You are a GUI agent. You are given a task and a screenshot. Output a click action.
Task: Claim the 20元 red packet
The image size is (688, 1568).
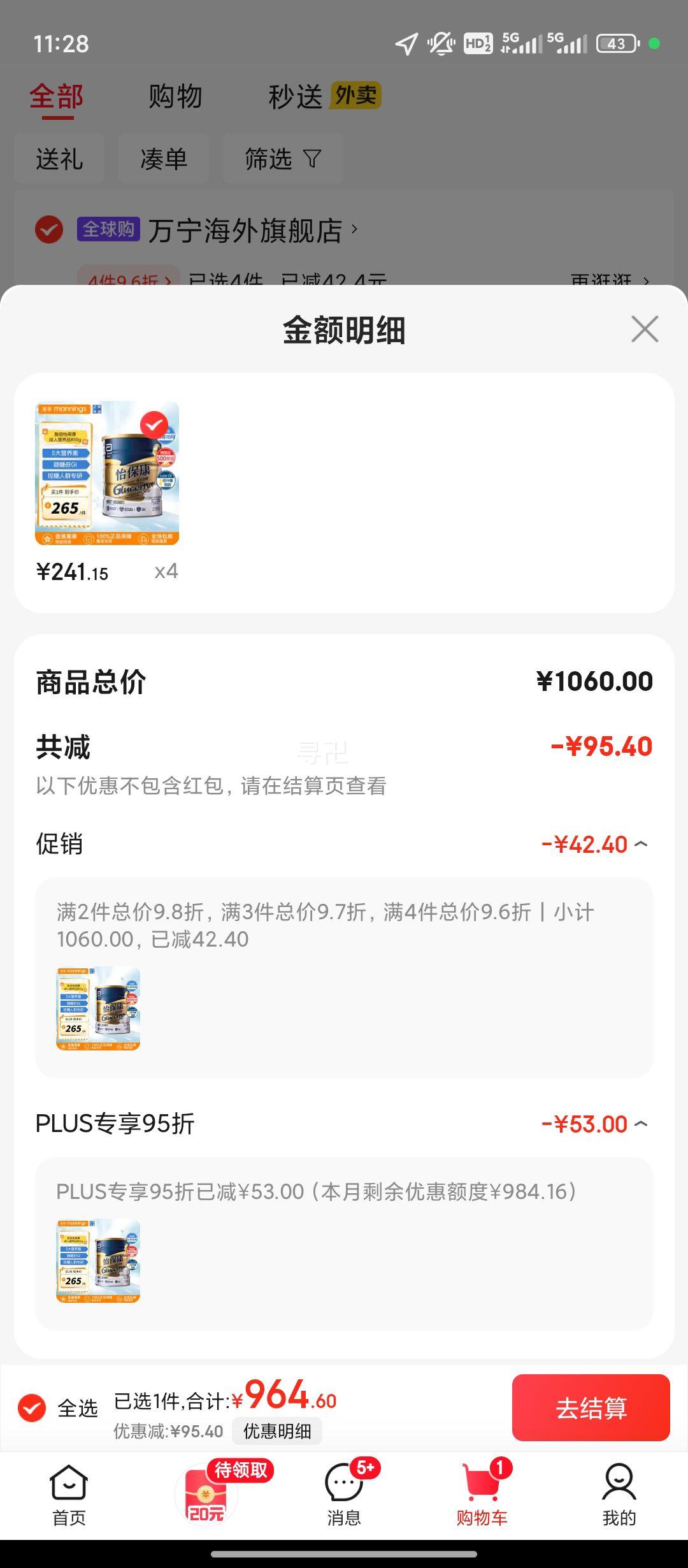pos(207,1493)
